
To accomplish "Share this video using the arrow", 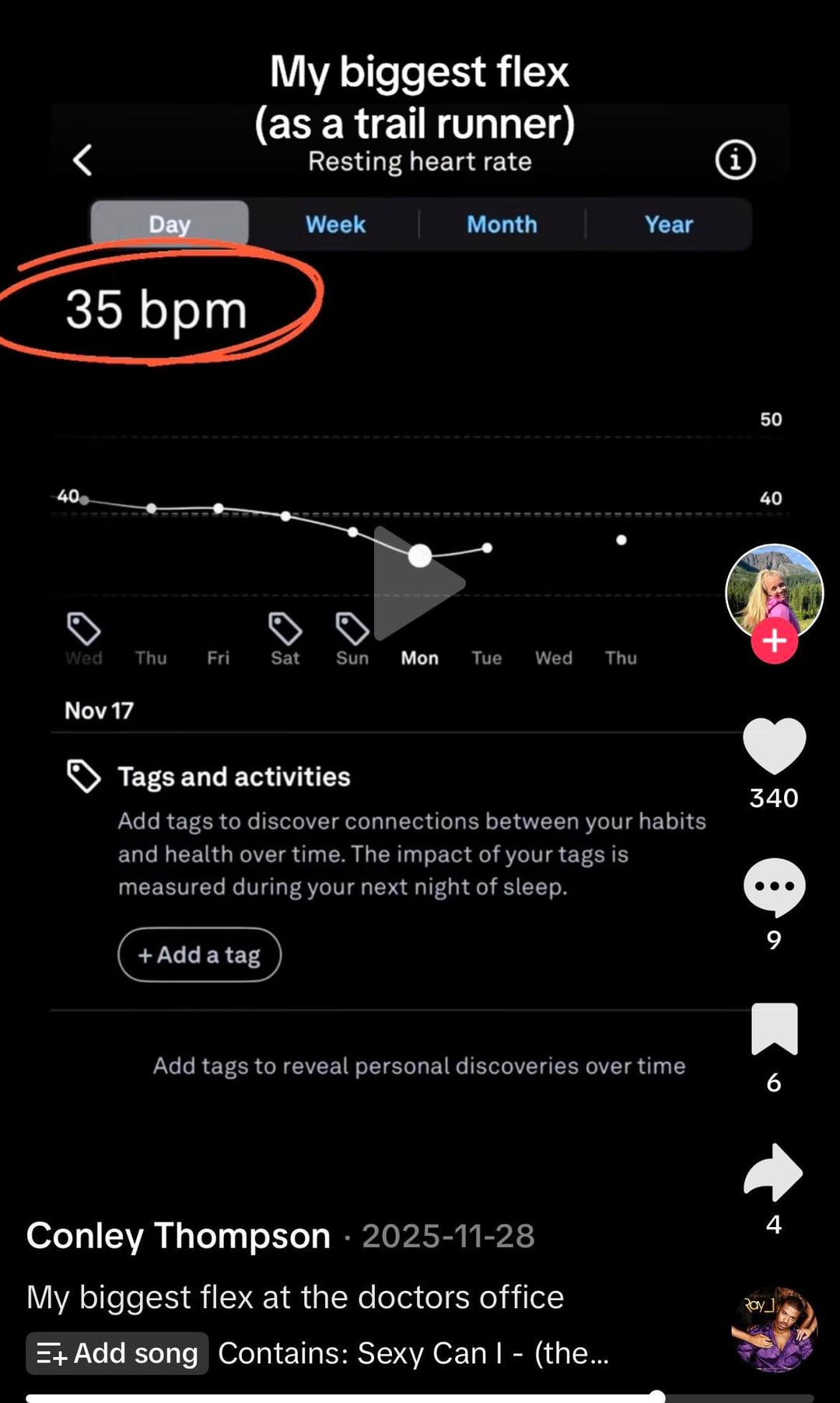I will [x=774, y=1172].
